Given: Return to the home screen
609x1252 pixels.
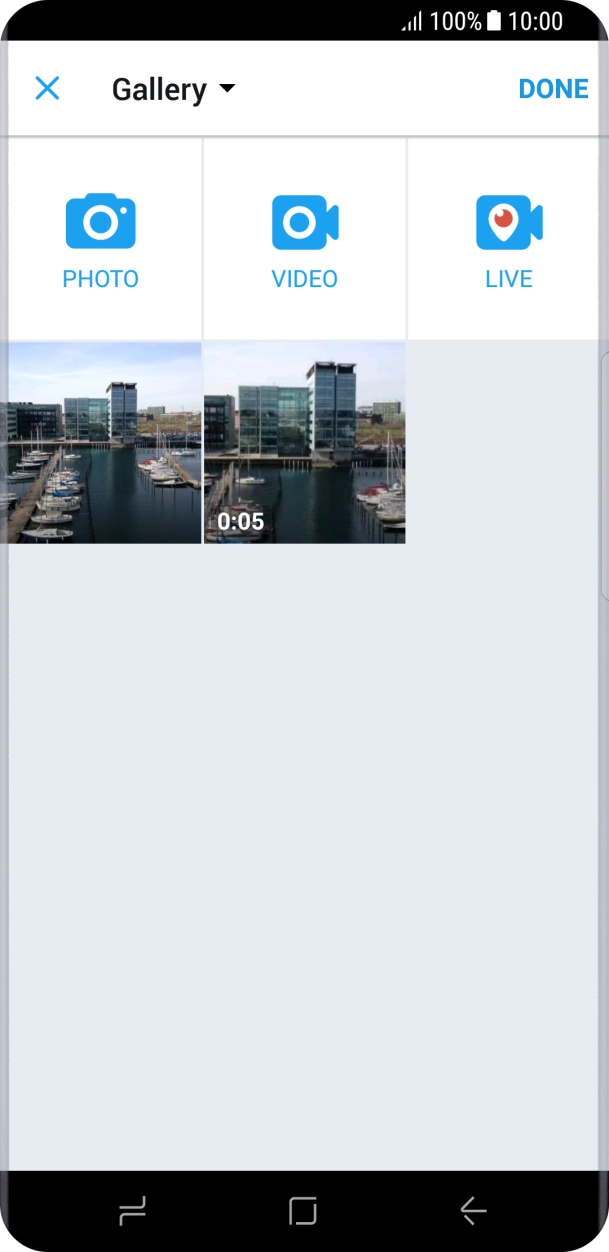Looking at the screenshot, I should coord(303,1211).
